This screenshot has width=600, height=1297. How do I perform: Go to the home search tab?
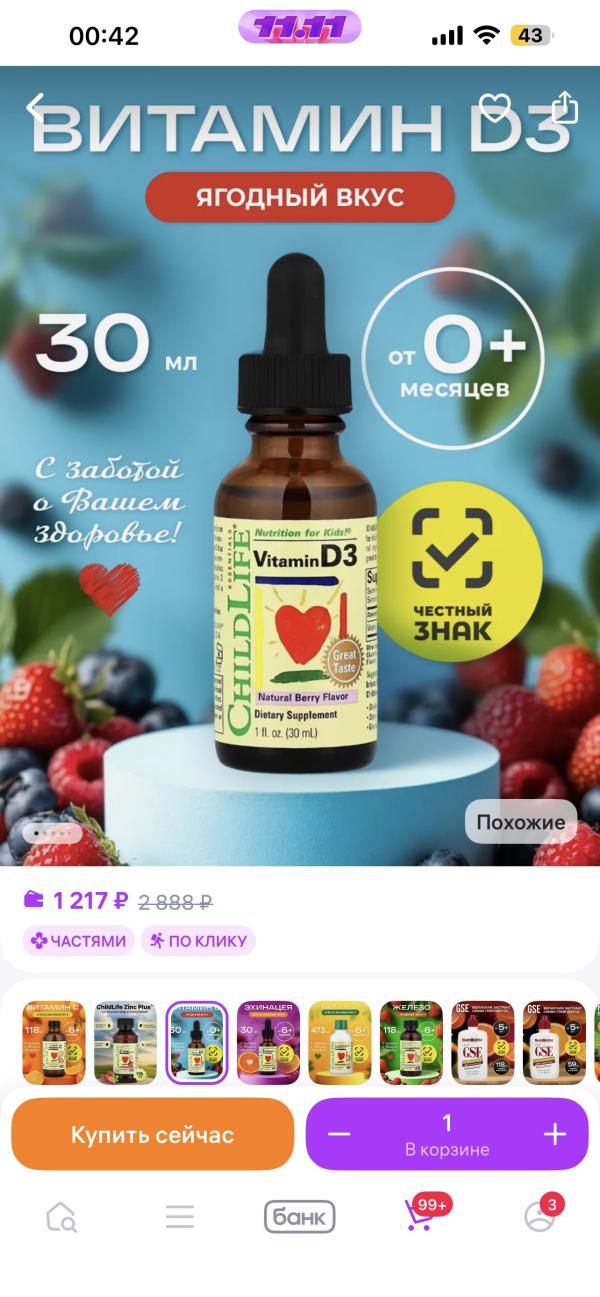tap(61, 1216)
